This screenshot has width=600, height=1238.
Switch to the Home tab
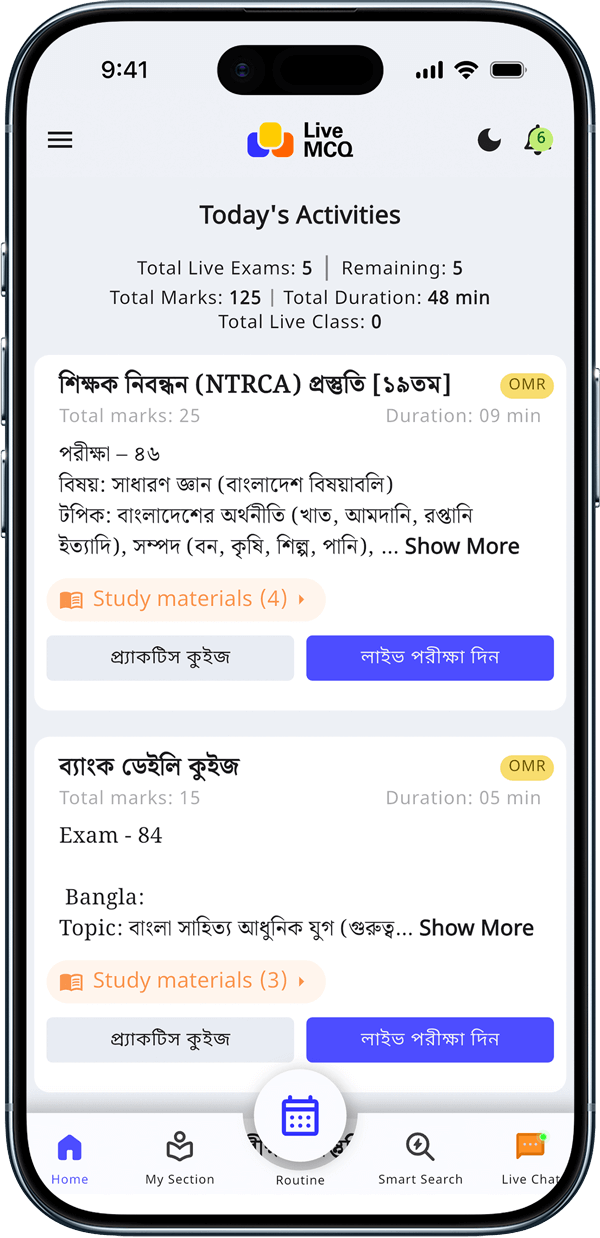[70, 1158]
